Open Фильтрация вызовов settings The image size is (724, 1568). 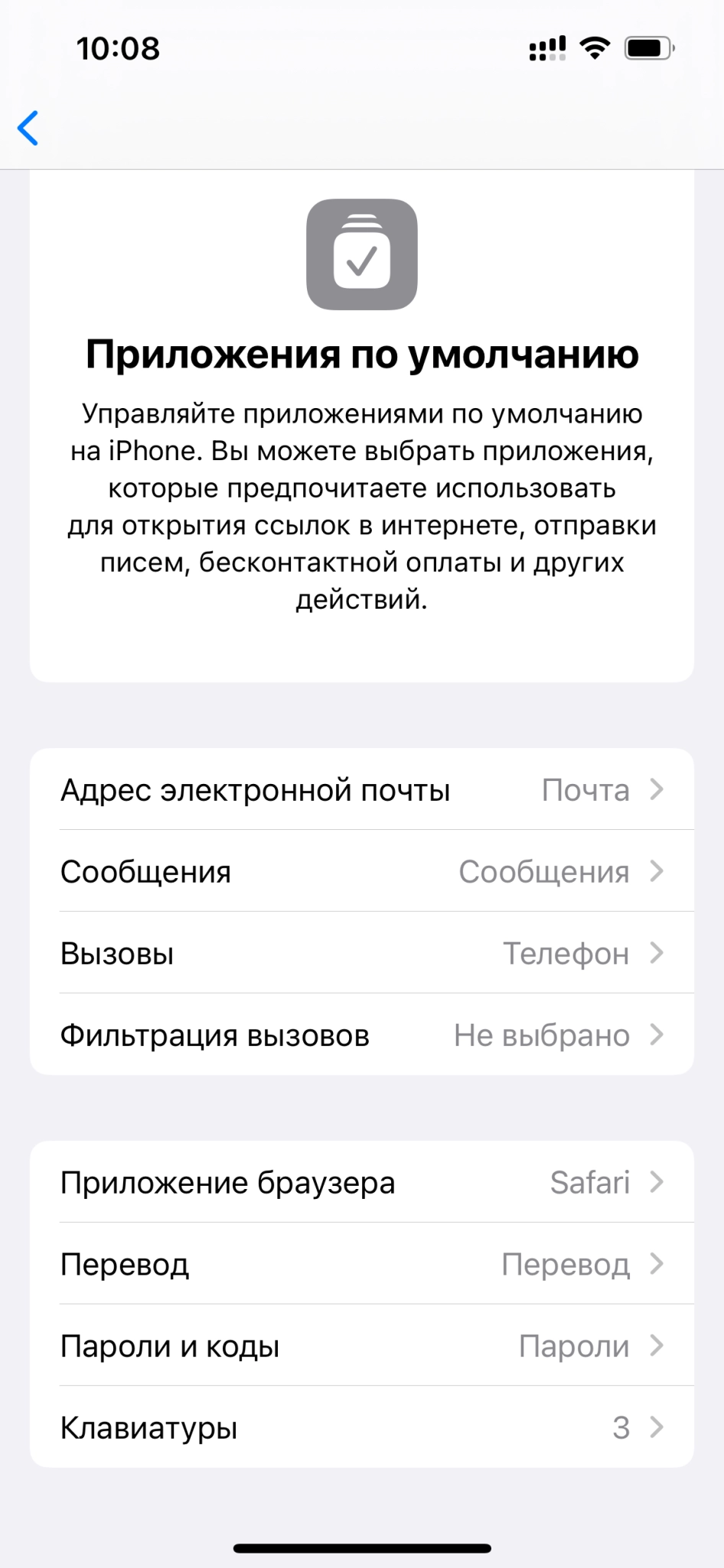[361, 1035]
